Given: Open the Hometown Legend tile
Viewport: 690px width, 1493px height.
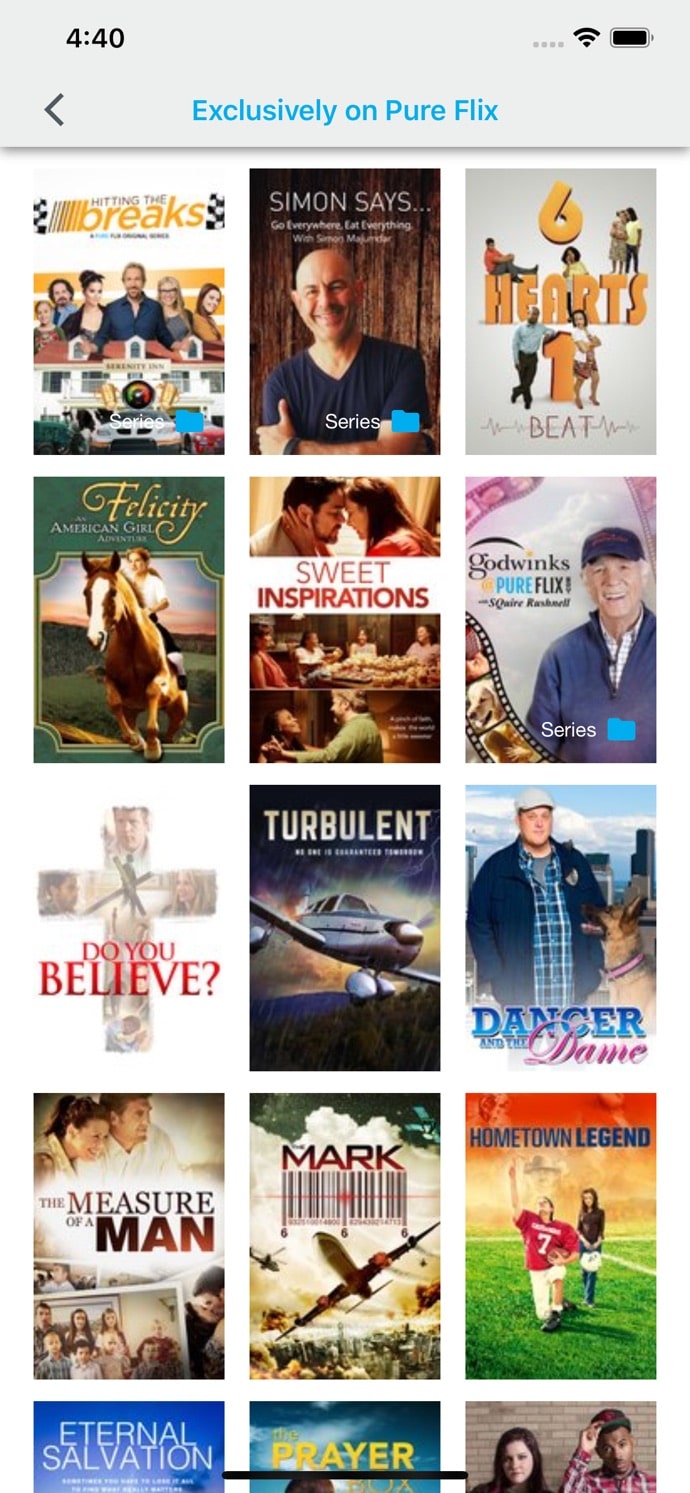Looking at the screenshot, I should point(561,1235).
